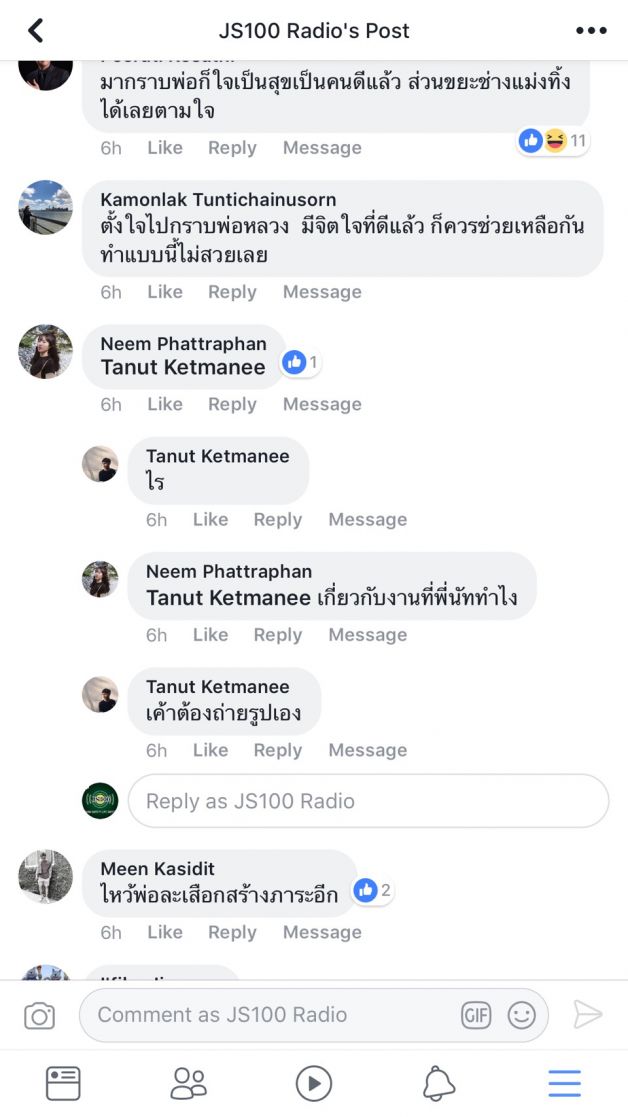Reply to Kamonlak Tuntichainusorn's comment
The image size is (628, 1117).
coord(232,292)
